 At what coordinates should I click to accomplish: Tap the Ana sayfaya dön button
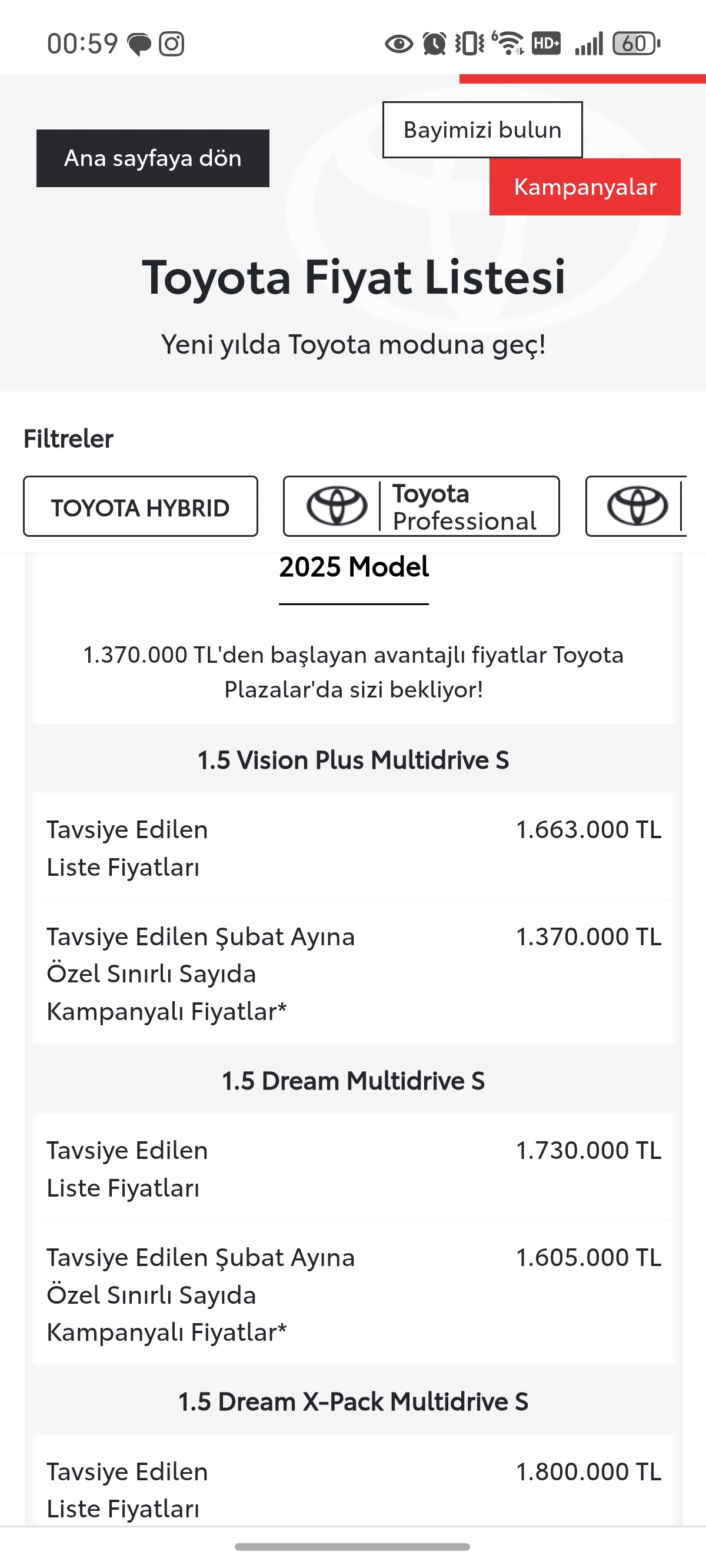pyautogui.click(x=153, y=158)
